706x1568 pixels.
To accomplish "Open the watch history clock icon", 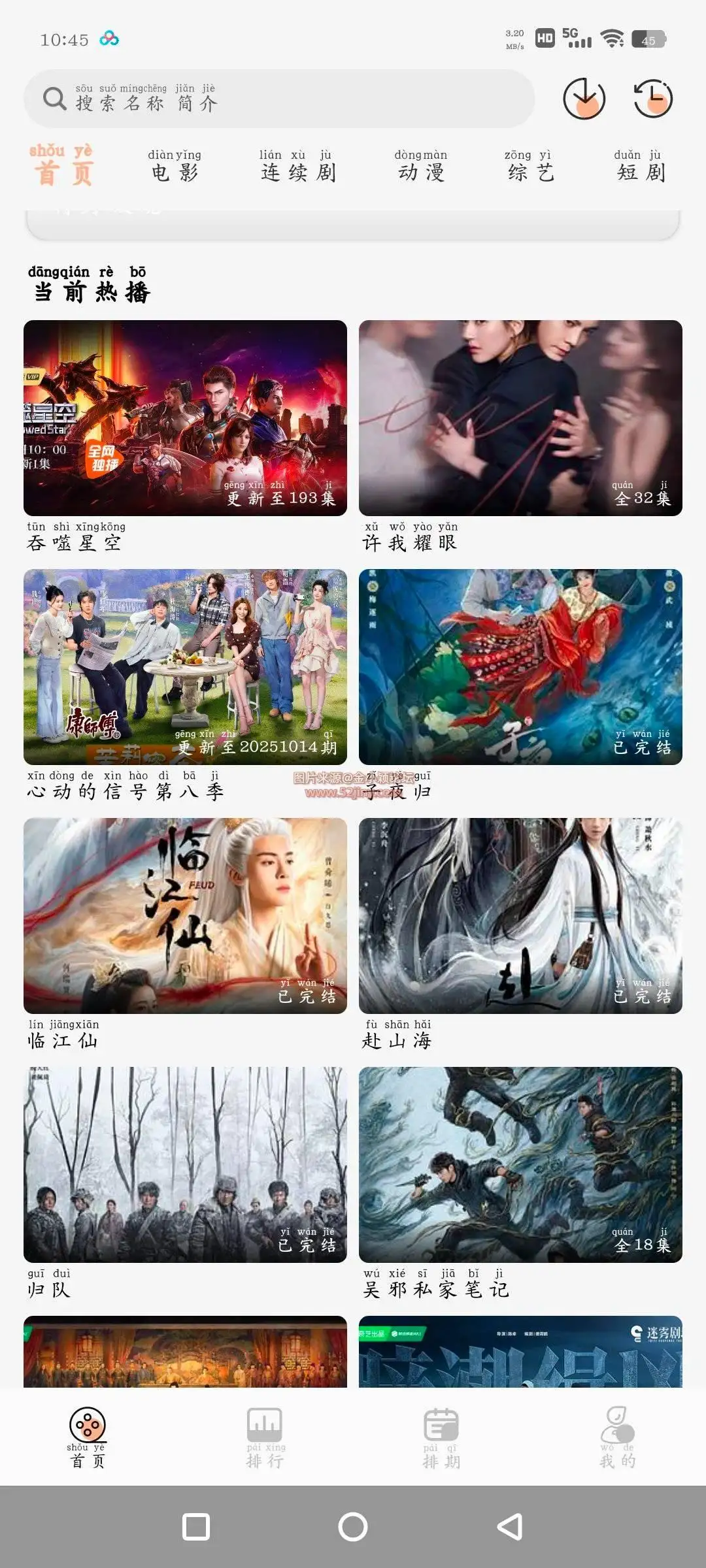I will 651,98.
